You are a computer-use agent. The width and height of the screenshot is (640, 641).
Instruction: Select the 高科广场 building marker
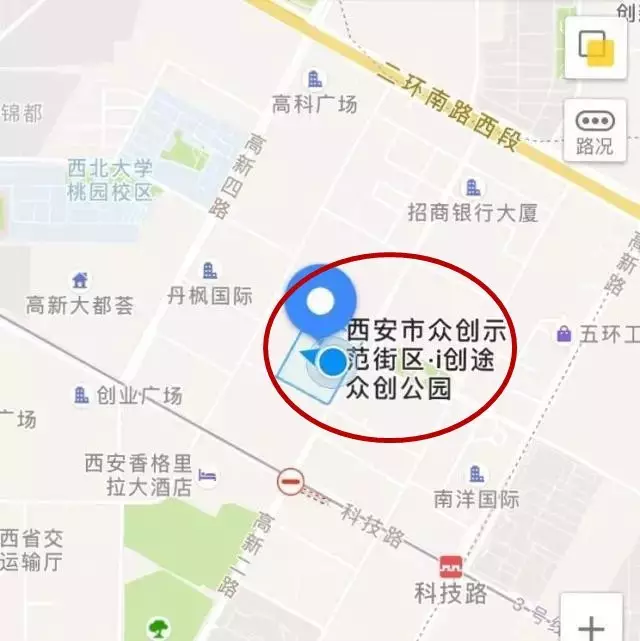[x=315, y=79]
